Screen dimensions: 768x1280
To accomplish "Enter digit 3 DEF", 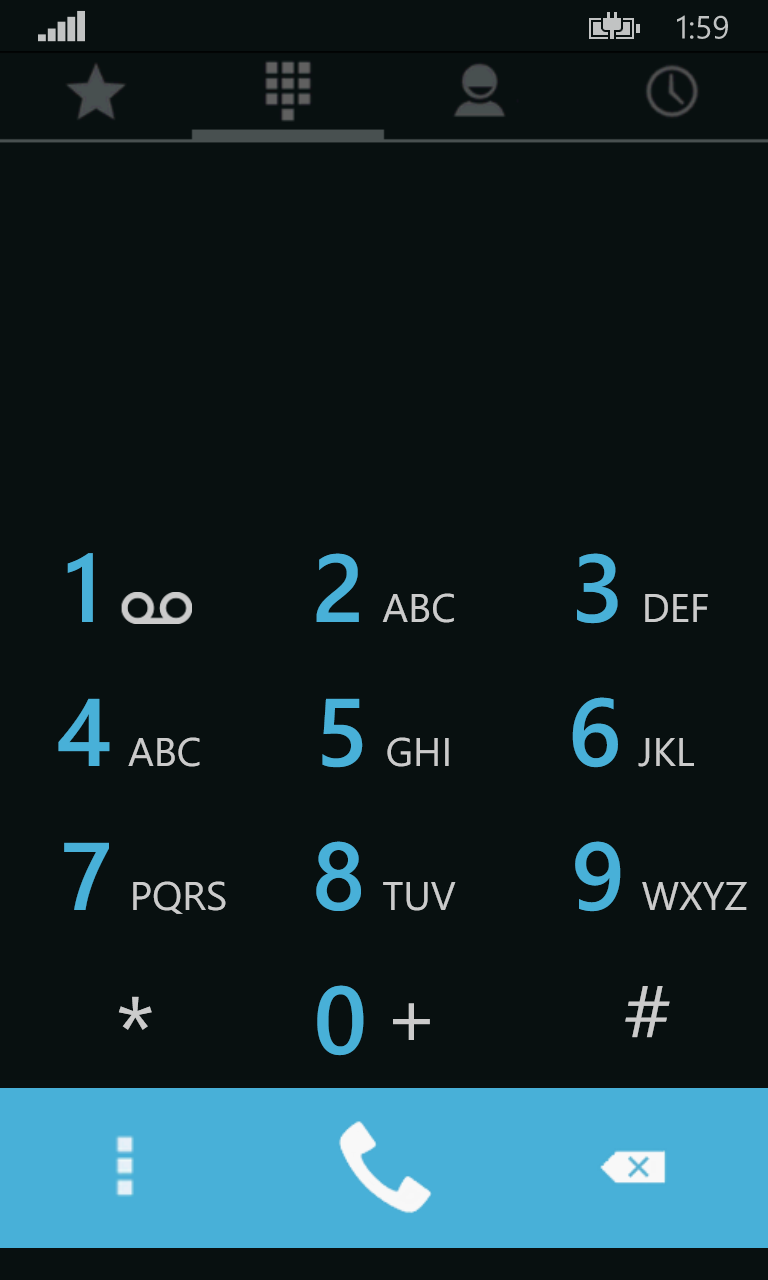I will click(641, 592).
